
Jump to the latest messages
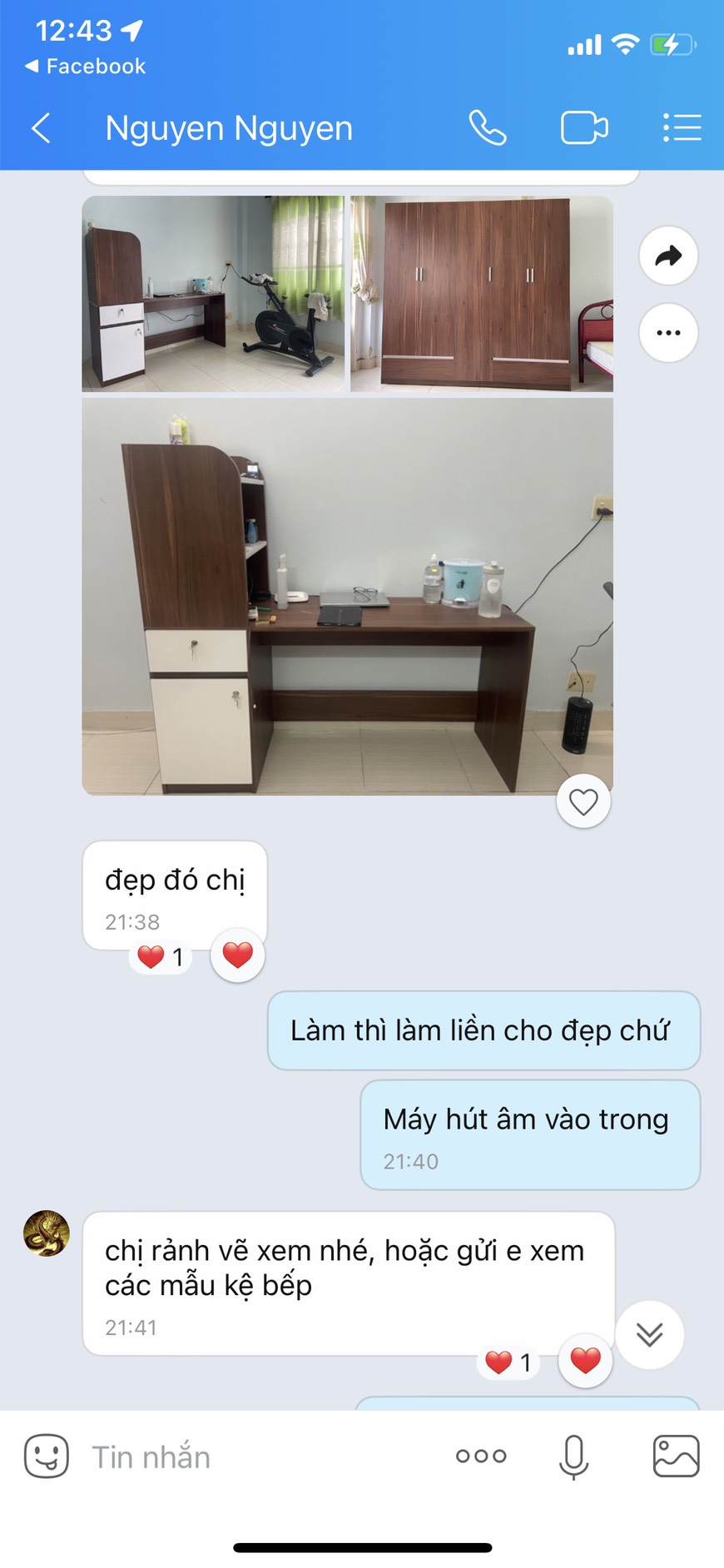point(649,1334)
